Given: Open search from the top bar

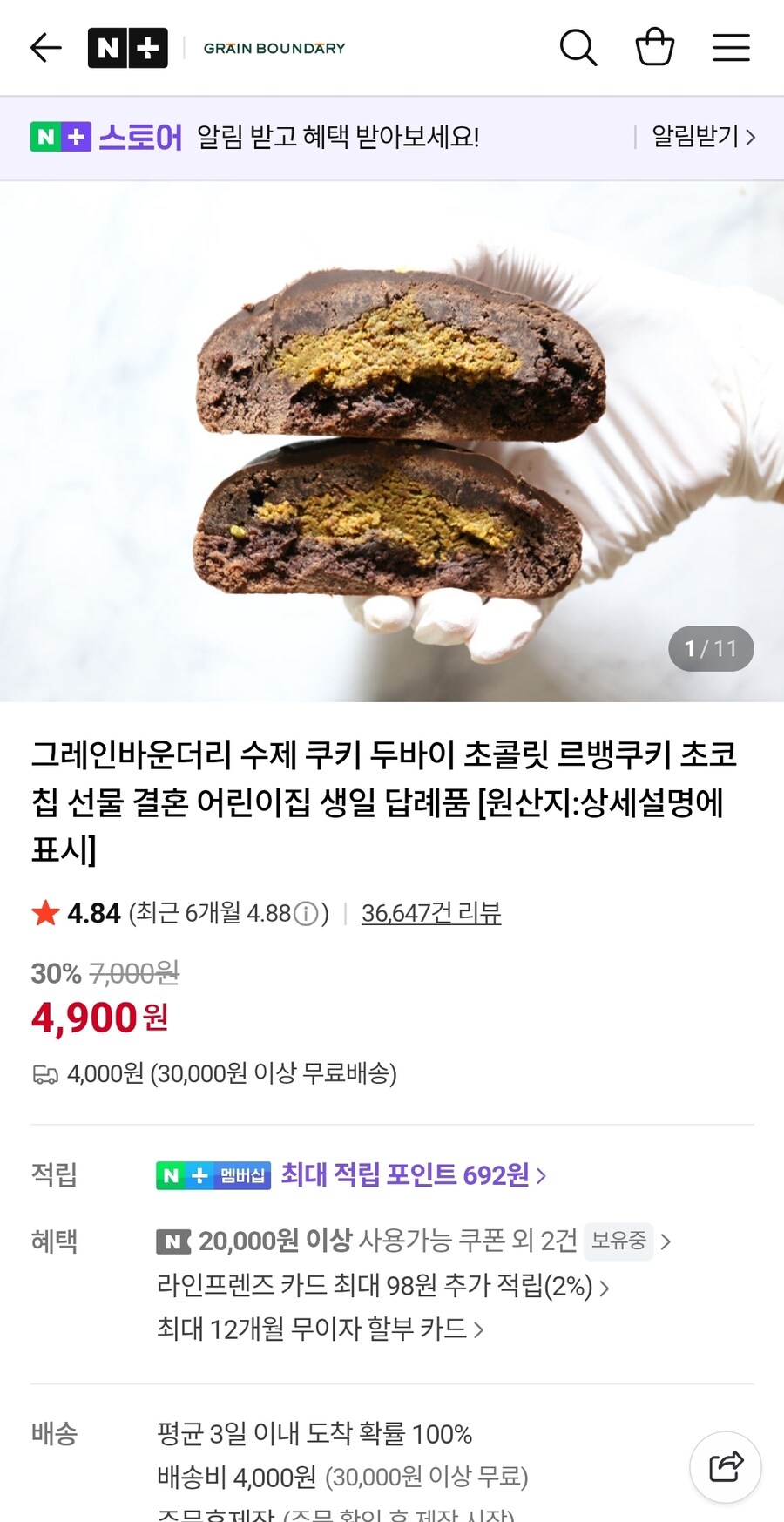Looking at the screenshot, I should pyautogui.click(x=578, y=48).
